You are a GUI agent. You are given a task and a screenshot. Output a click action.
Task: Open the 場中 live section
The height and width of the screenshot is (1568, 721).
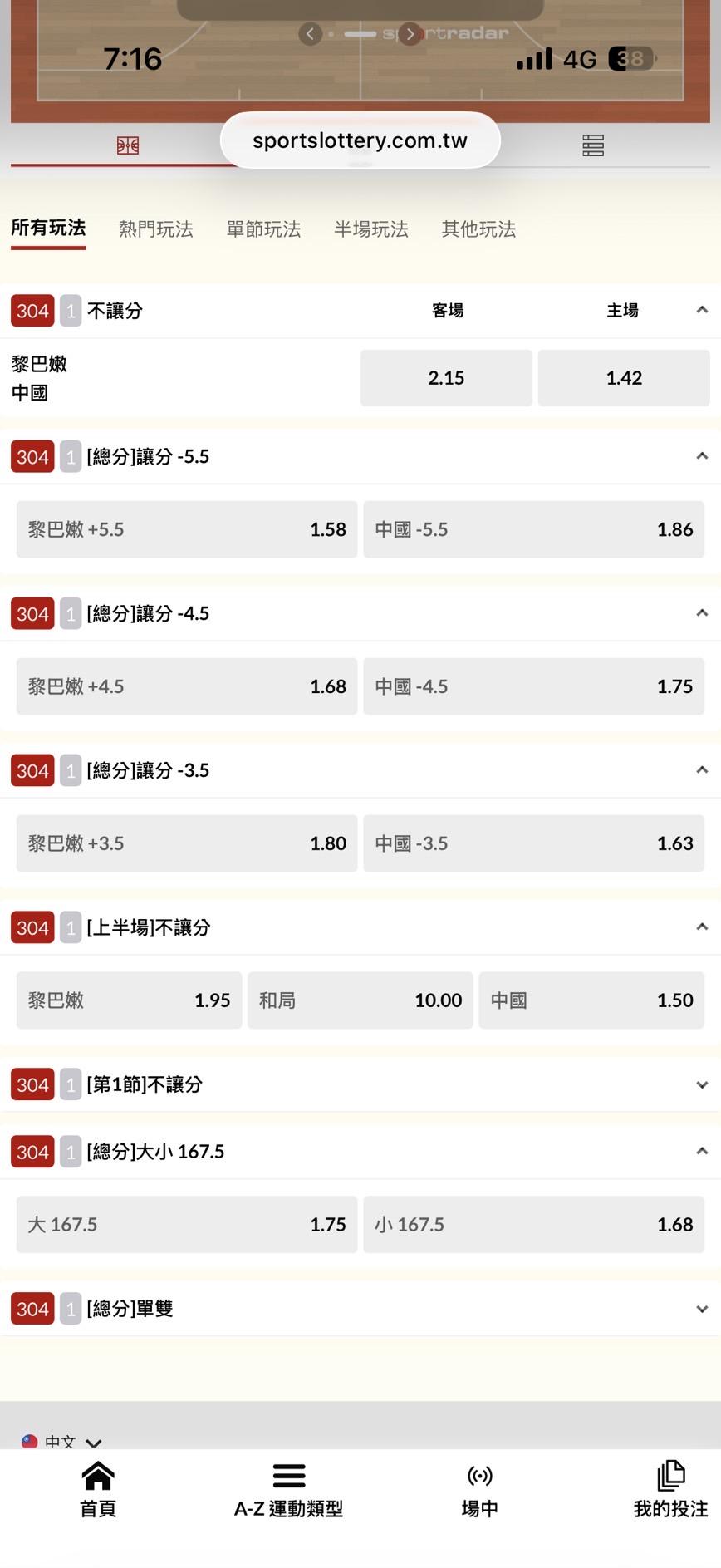pos(480,1489)
